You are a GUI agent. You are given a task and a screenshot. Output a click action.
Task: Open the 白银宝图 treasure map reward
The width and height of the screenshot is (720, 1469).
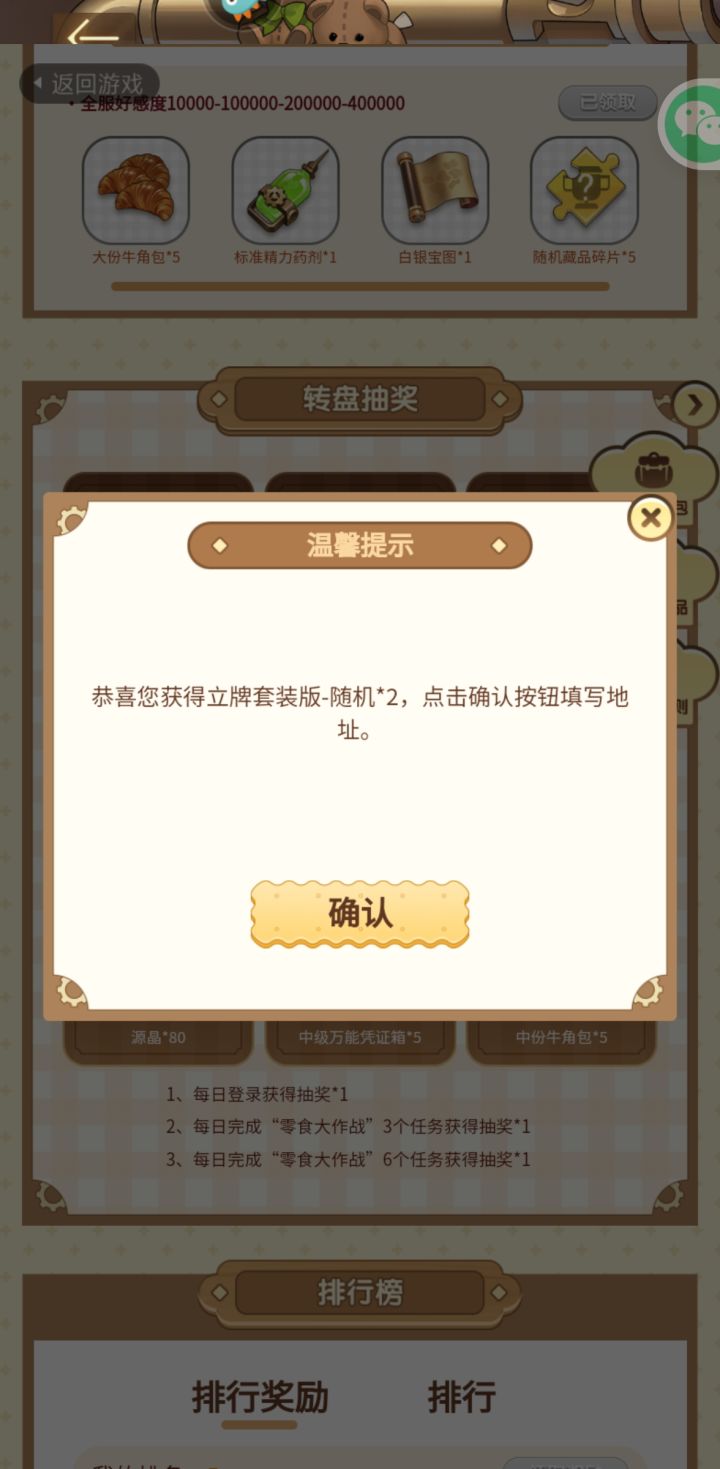point(435,190)
